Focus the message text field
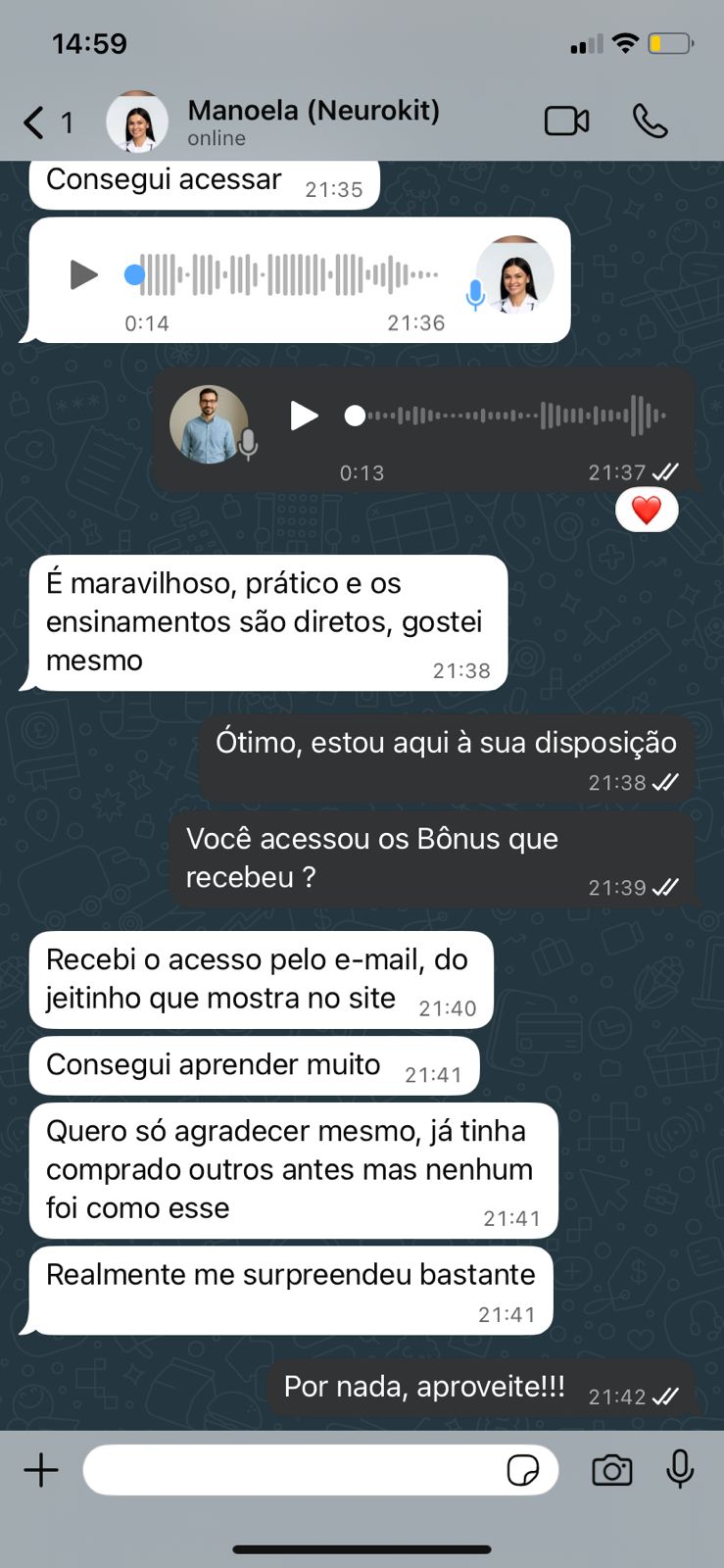Viewport: 724px width, 1568px height. click(x=294, y=1470)
